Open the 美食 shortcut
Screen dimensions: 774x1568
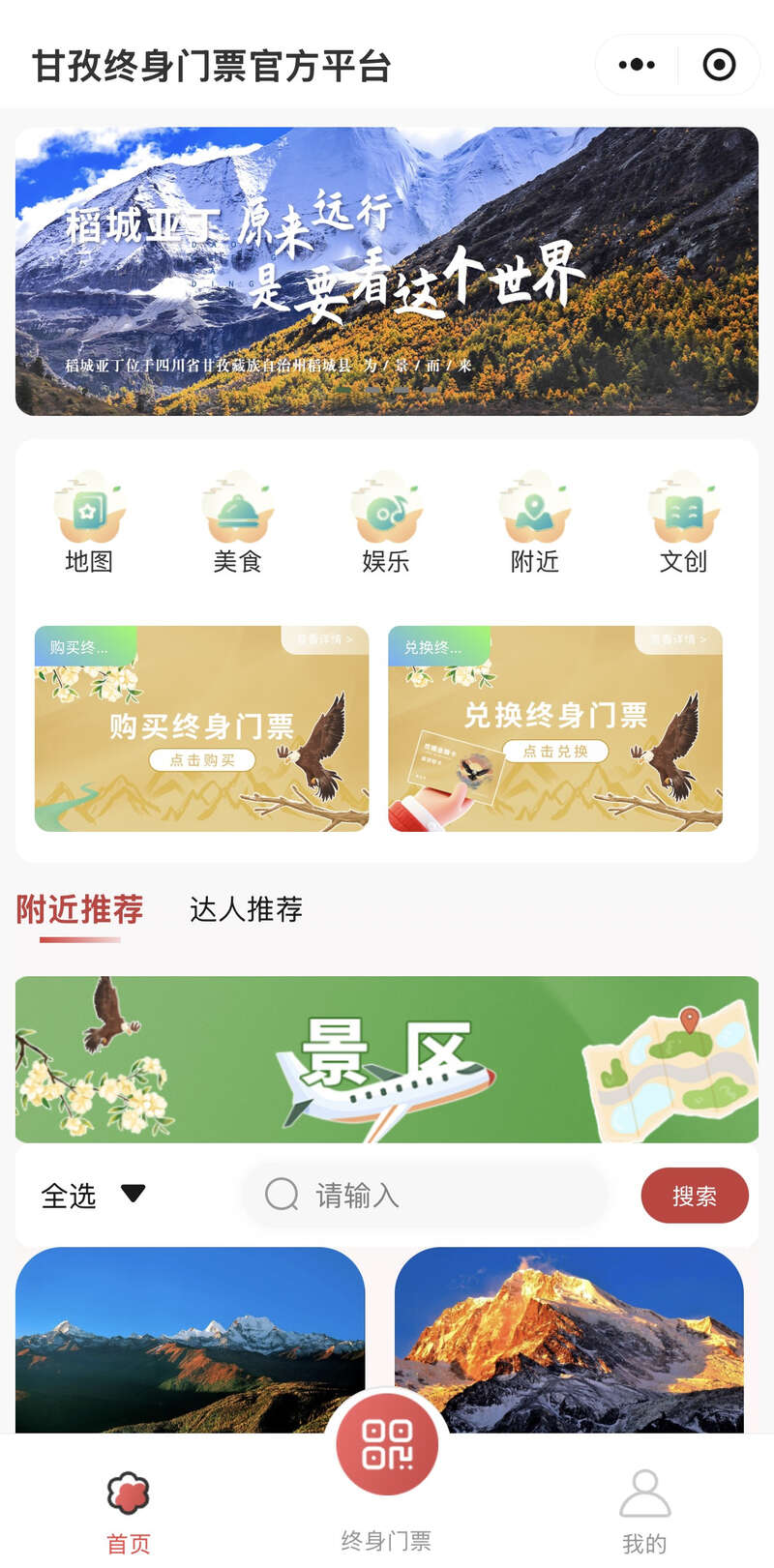coord(238,522)
